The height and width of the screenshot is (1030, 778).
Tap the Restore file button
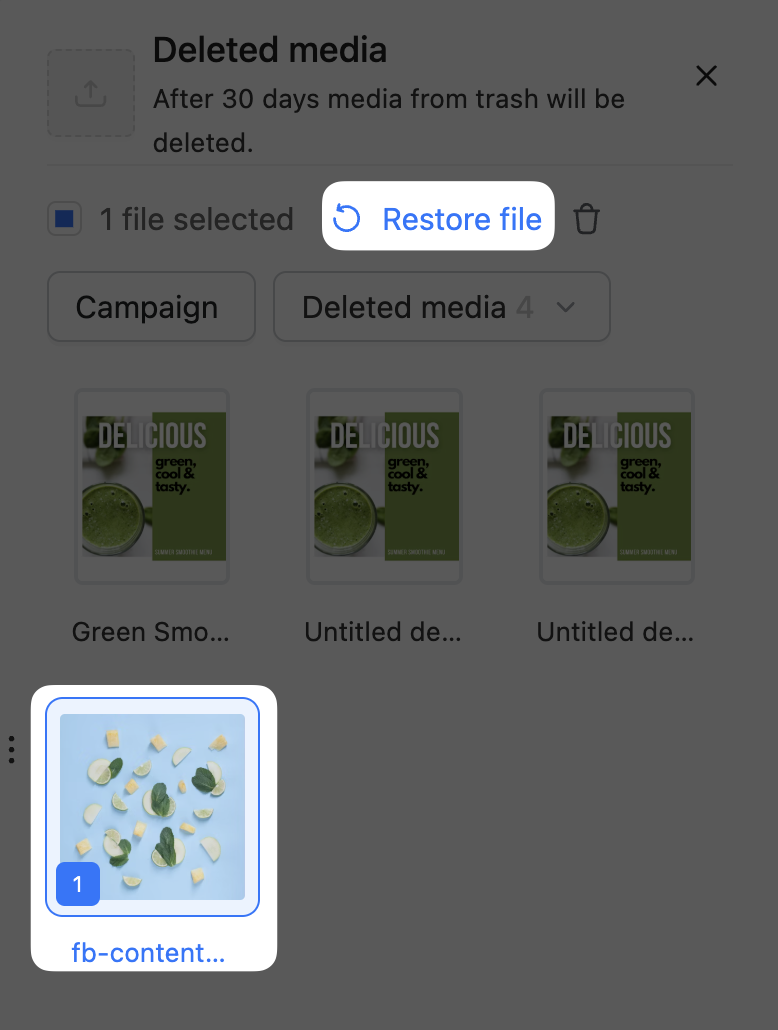pyautogui.click(x=438, y=219)
